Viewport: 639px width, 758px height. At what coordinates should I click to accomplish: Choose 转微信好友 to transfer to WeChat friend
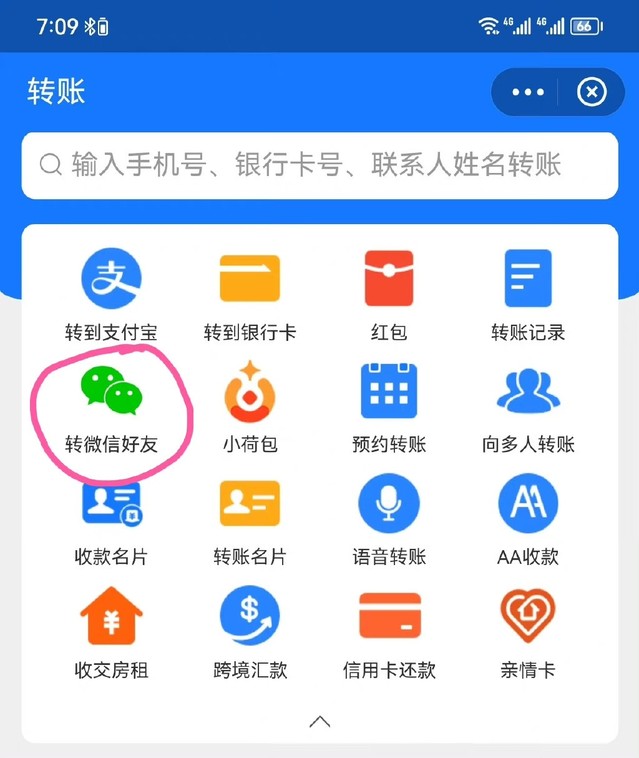tap(111, 406)
